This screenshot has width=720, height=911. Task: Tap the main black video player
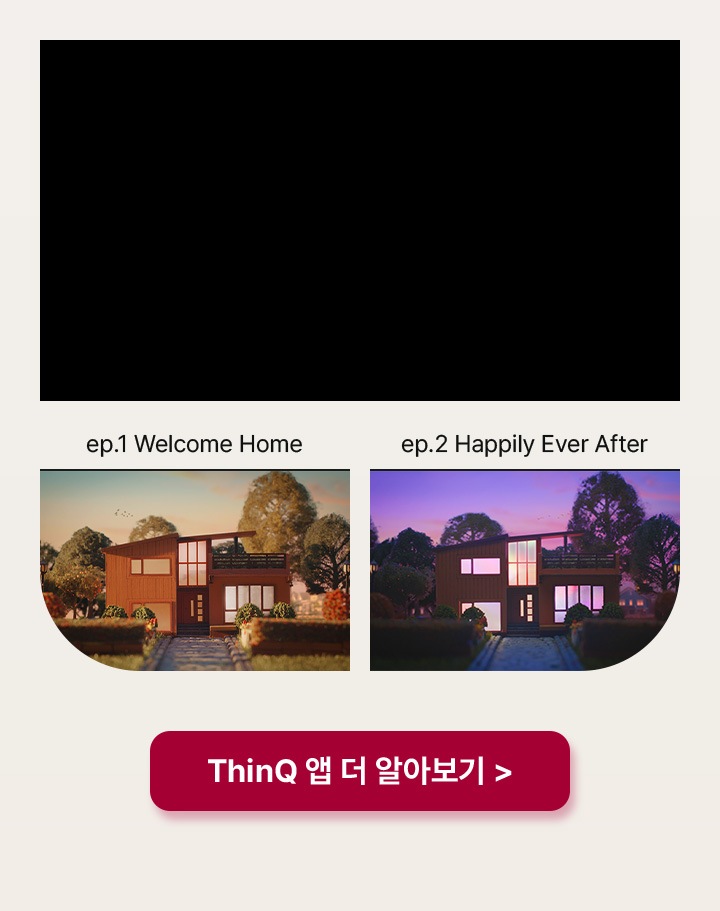coord(360,220)
